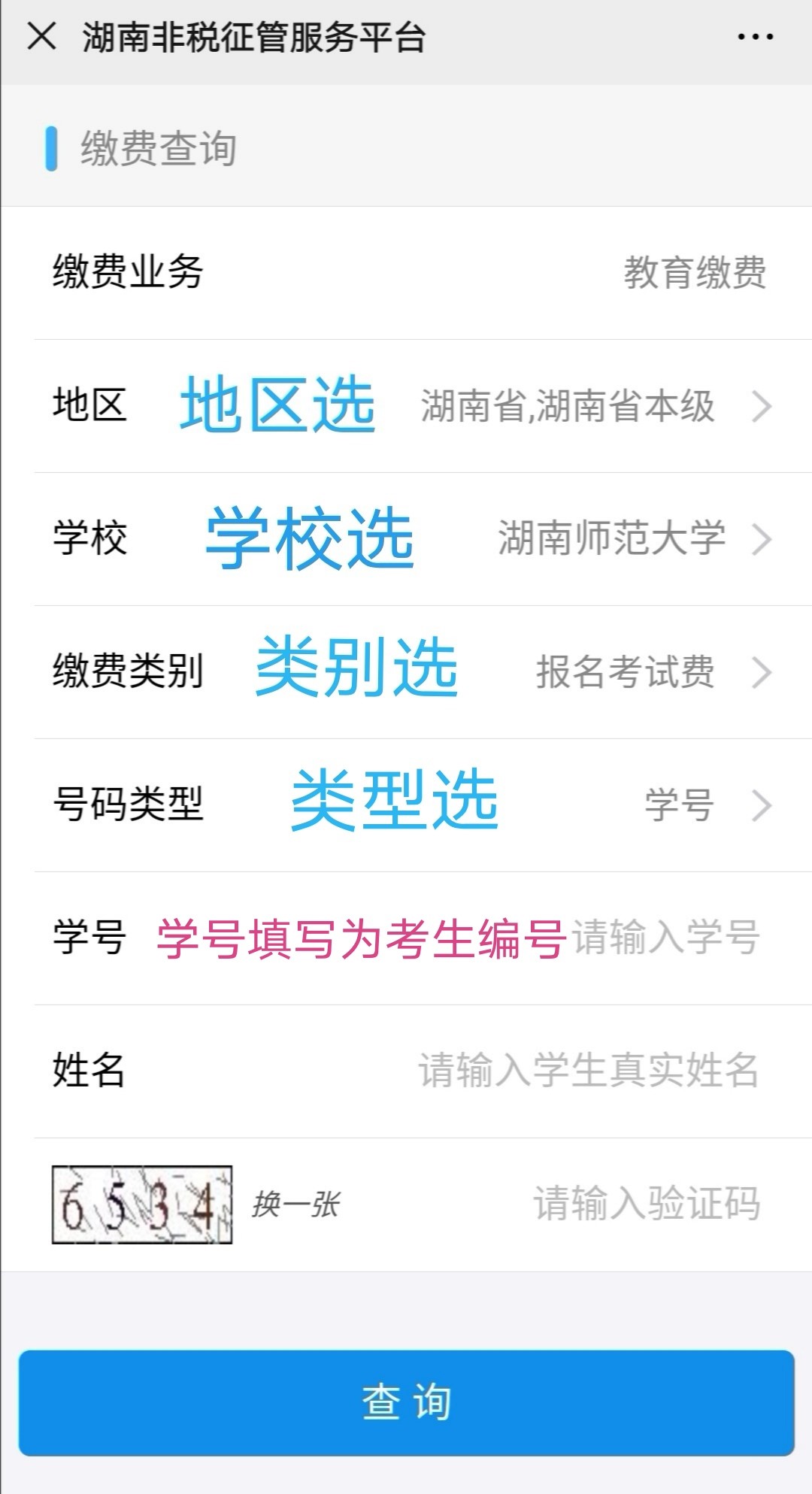Close the 湖南非税征管服务平台 page
The image size is (812, 1494).
41,36
